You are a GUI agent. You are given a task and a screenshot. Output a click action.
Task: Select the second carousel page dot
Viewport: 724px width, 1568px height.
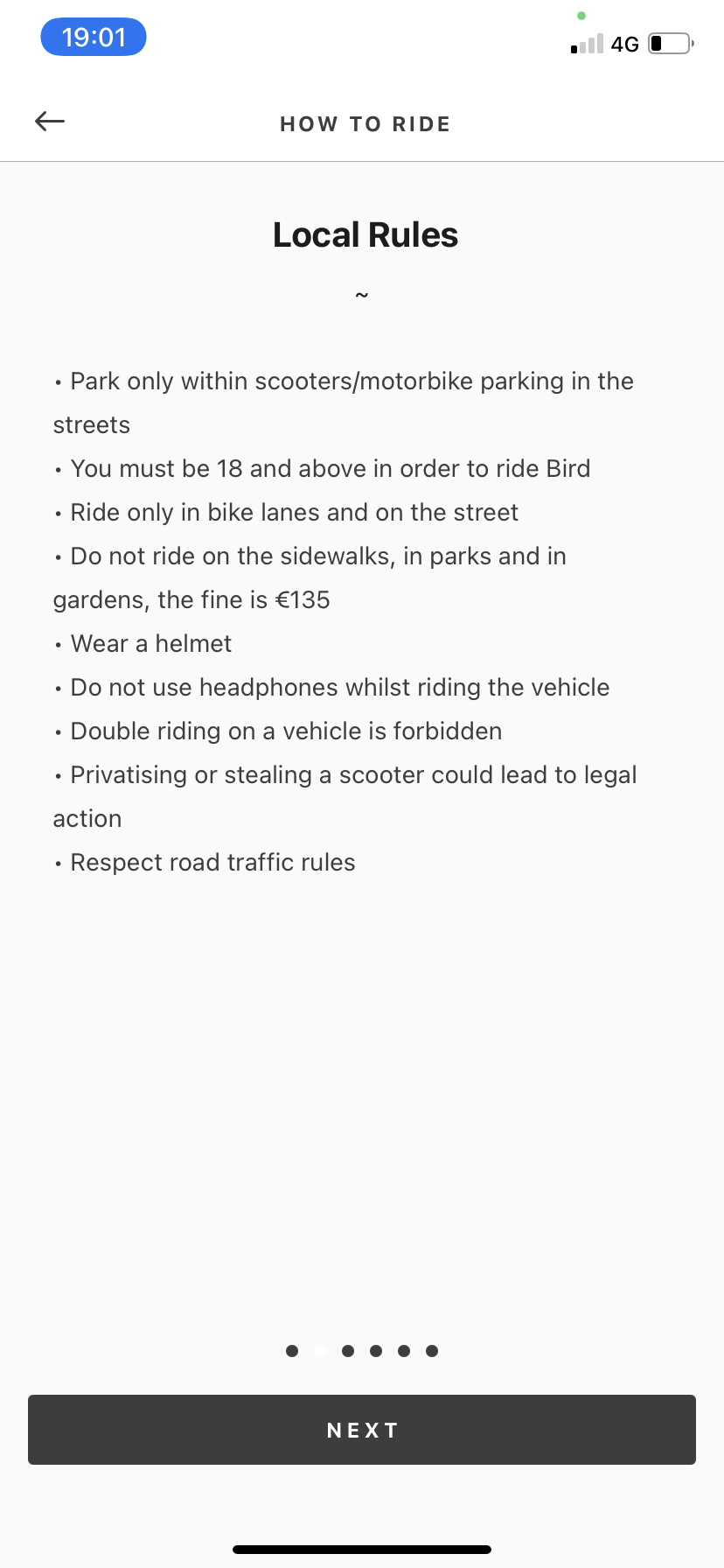(319, 1350)
